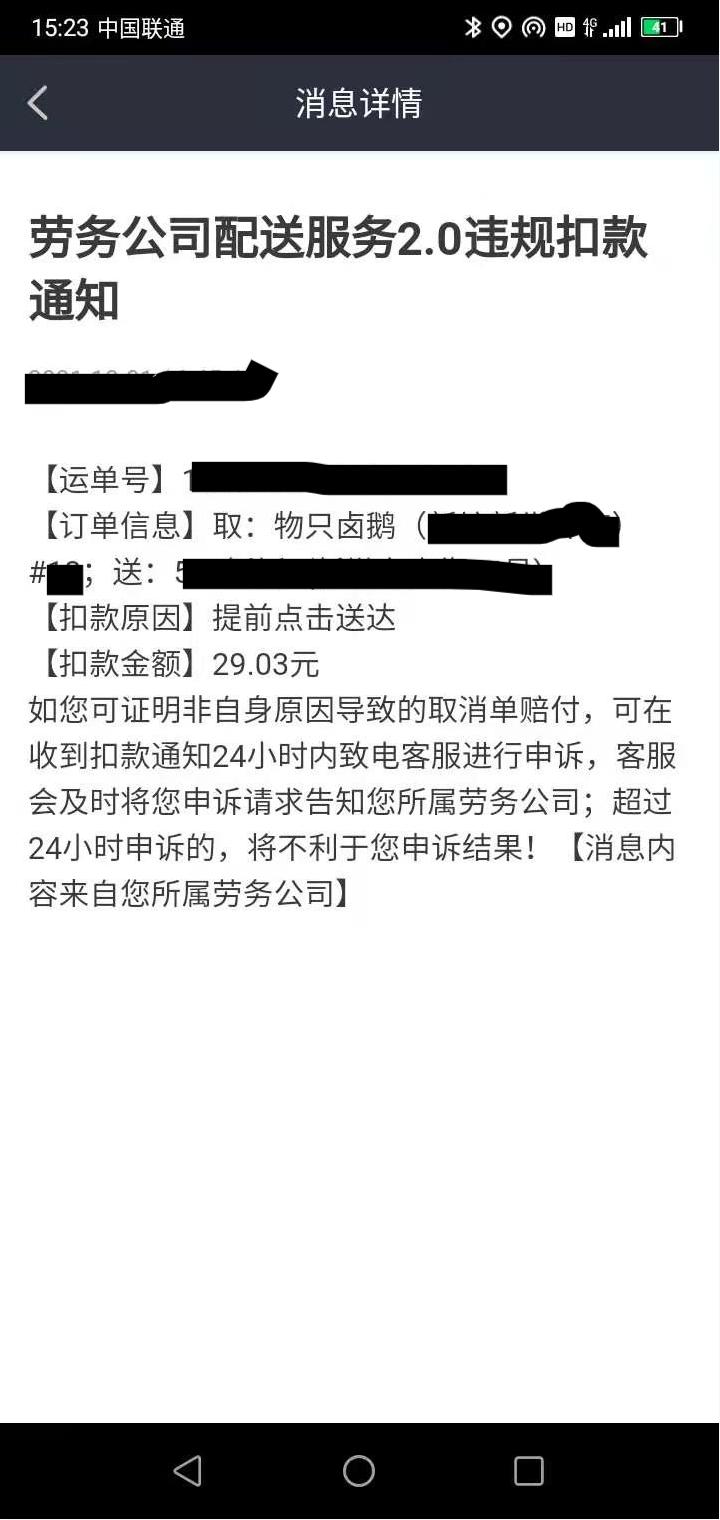Tap the hotspot icon in the status bar
Screen dimensions: 720x1520
coord(533,27)
